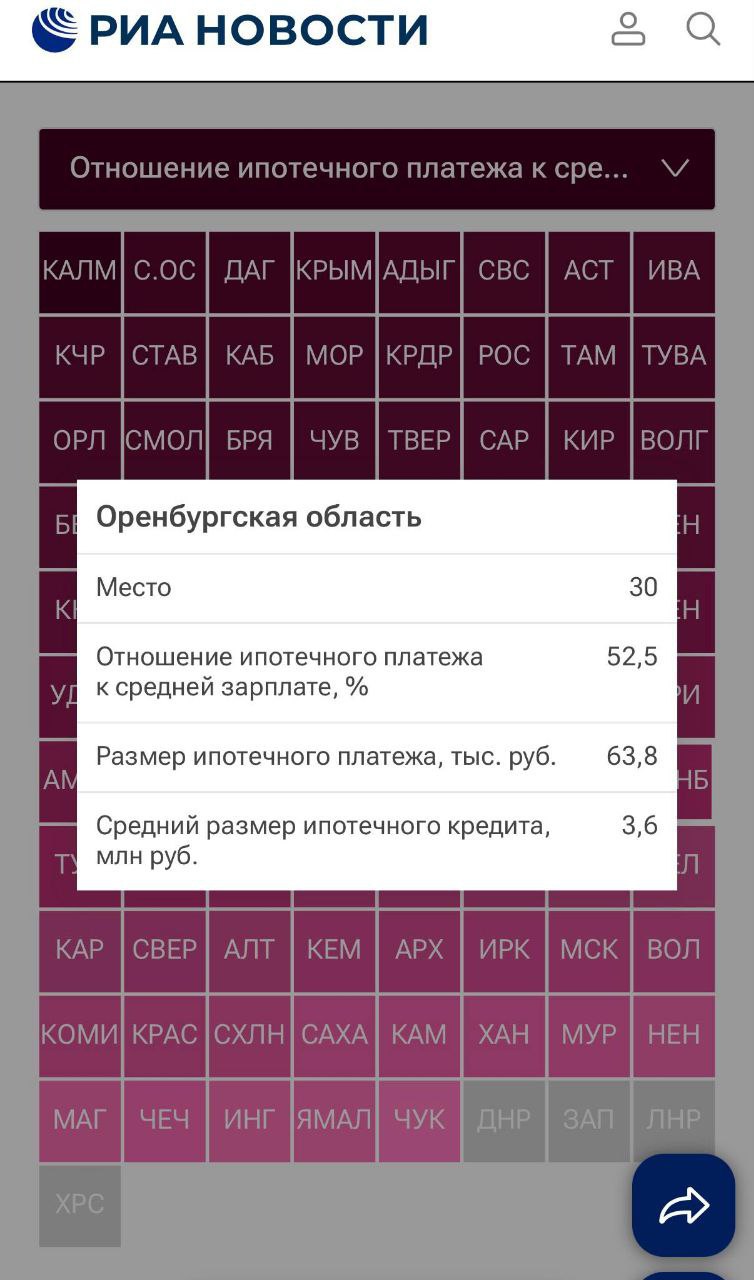This screenshot has height=1280, width=754.
Task: Open the search magnifier icon
Action: click(703, 29)
